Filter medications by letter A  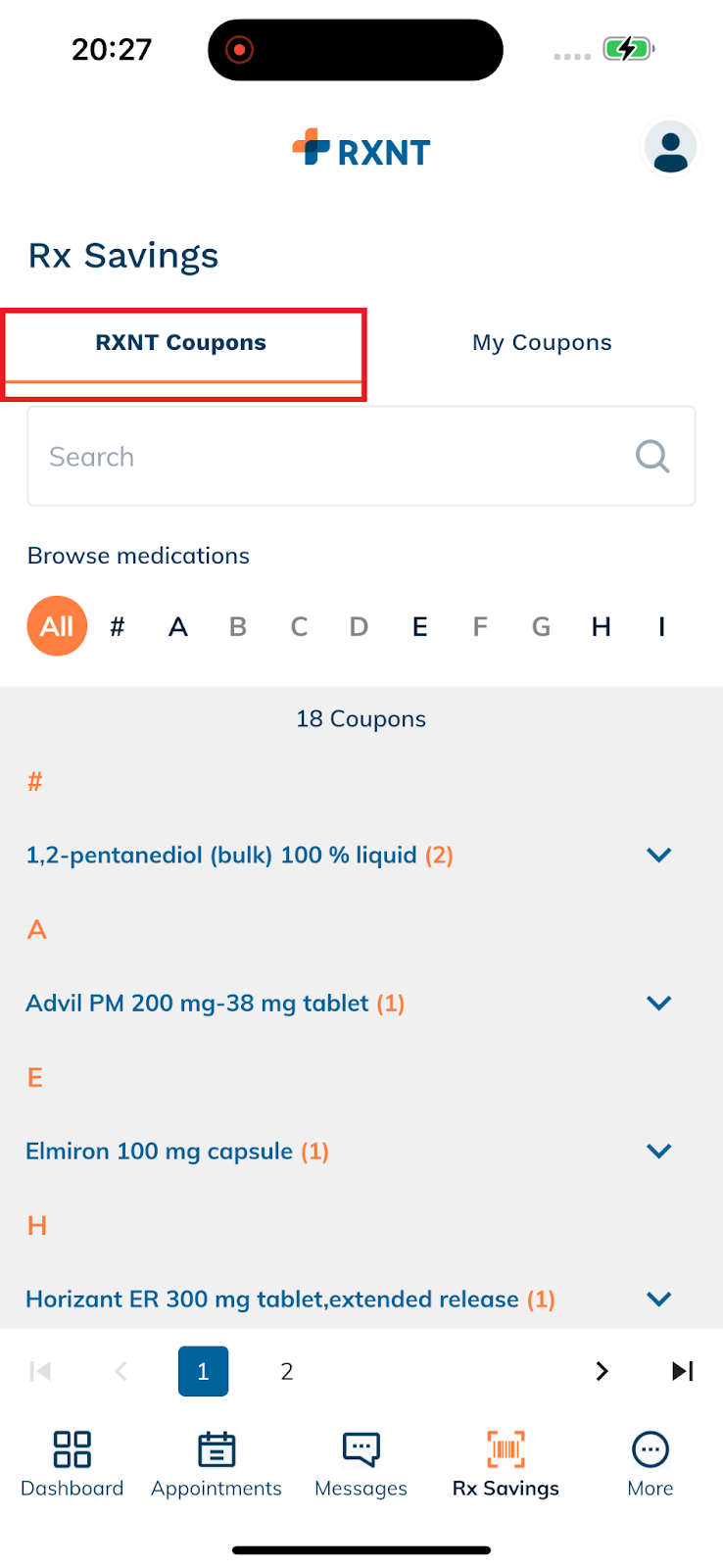[177, 626]
